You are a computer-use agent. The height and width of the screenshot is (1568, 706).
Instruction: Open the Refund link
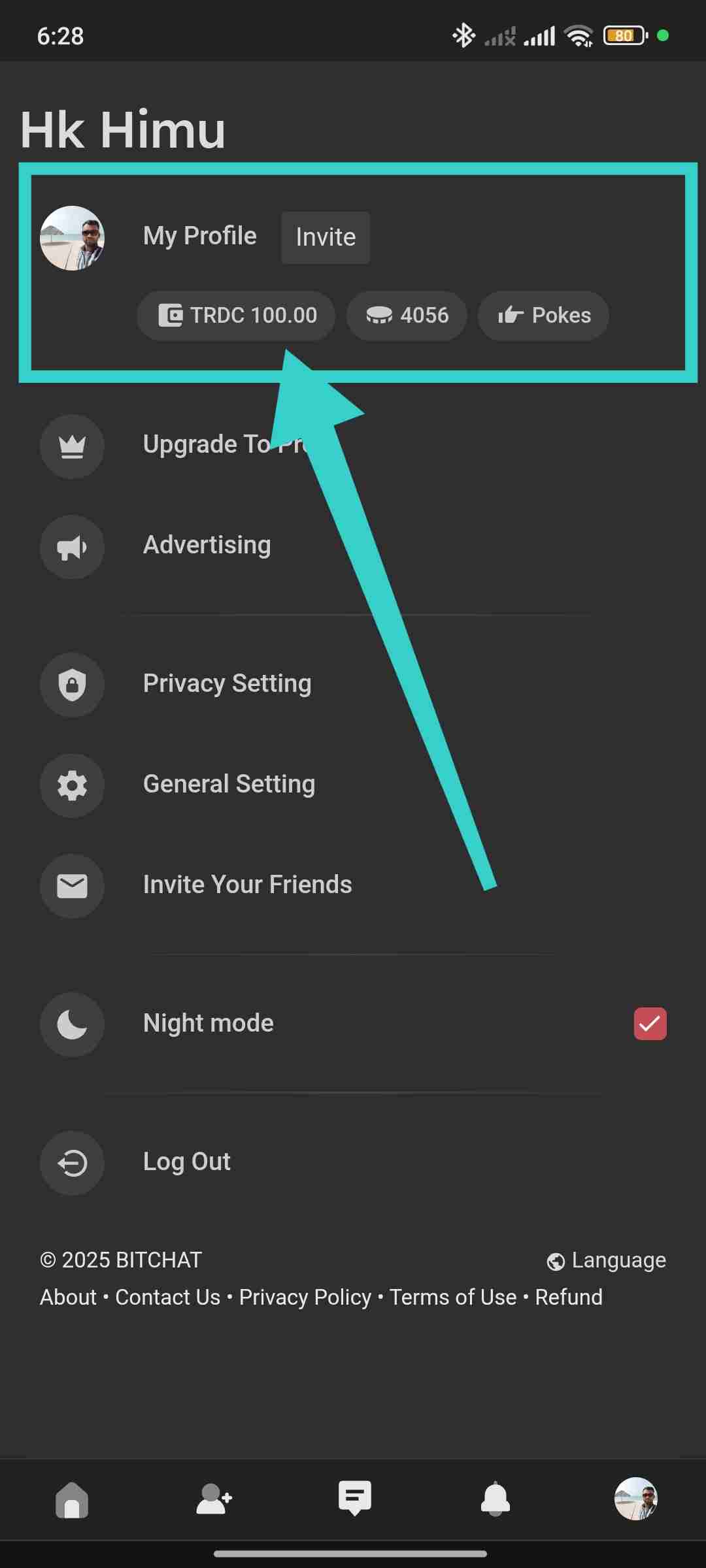[569, 1298]
